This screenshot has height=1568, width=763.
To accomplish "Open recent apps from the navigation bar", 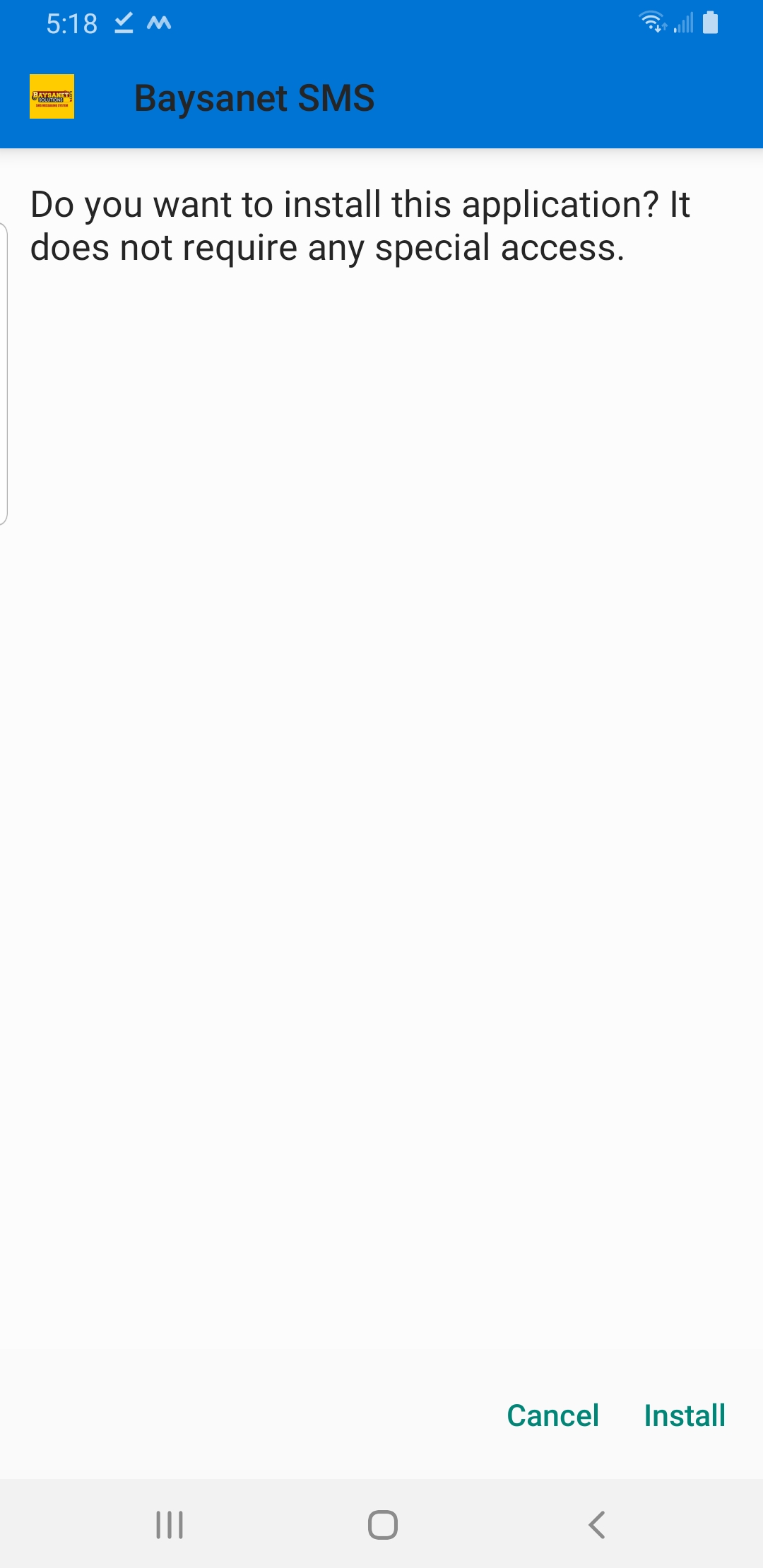I will click(x=170, y=1525).
